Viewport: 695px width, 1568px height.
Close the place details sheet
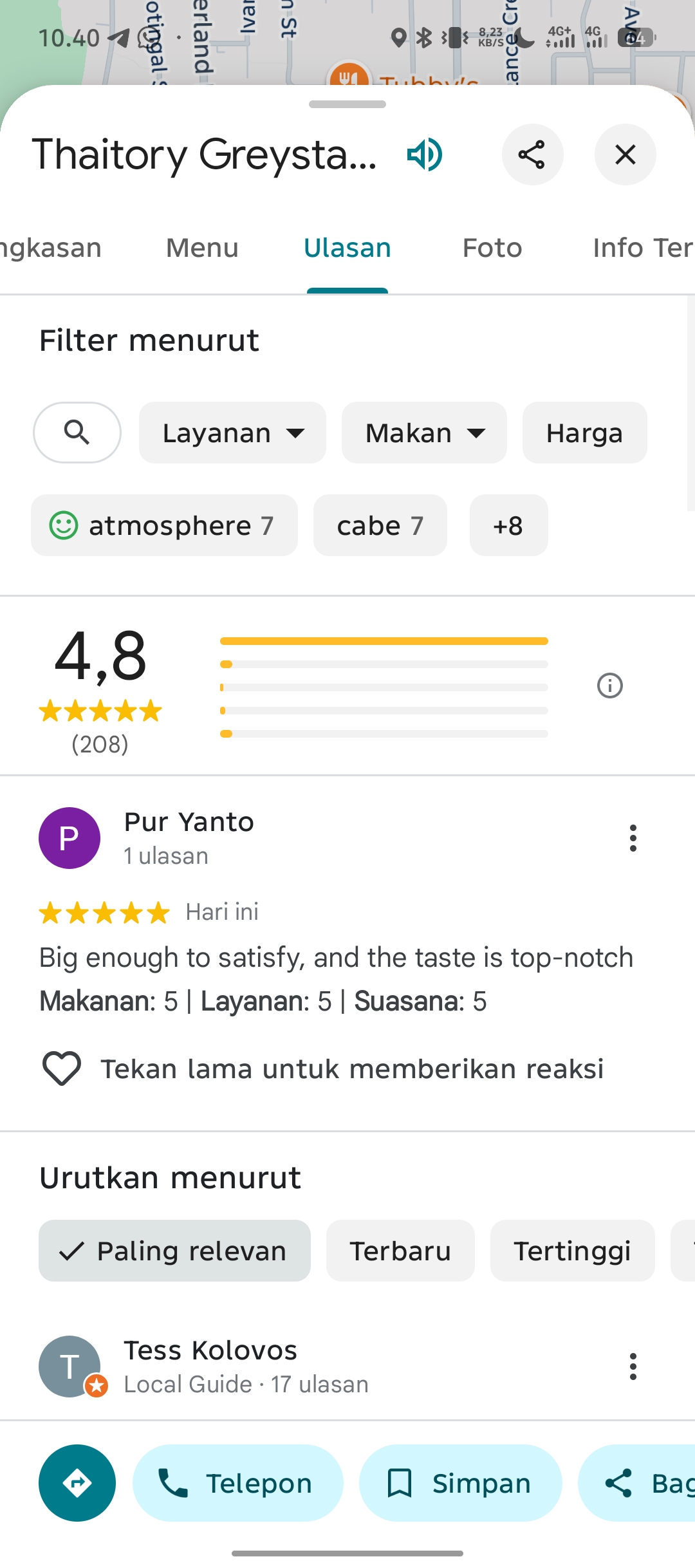click(625, 154)
